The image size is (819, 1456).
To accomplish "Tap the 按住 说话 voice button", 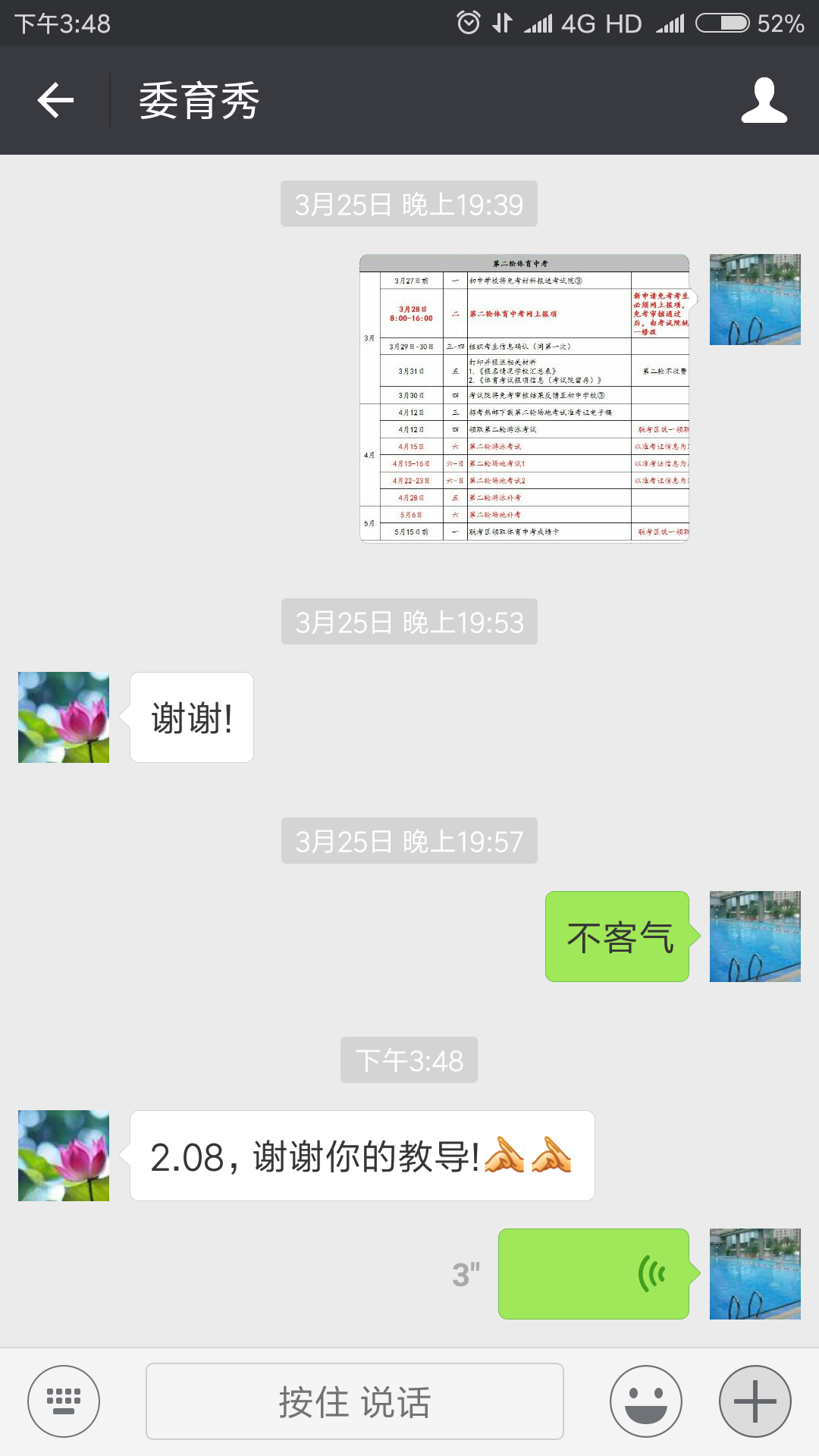I will (354, 1401).
